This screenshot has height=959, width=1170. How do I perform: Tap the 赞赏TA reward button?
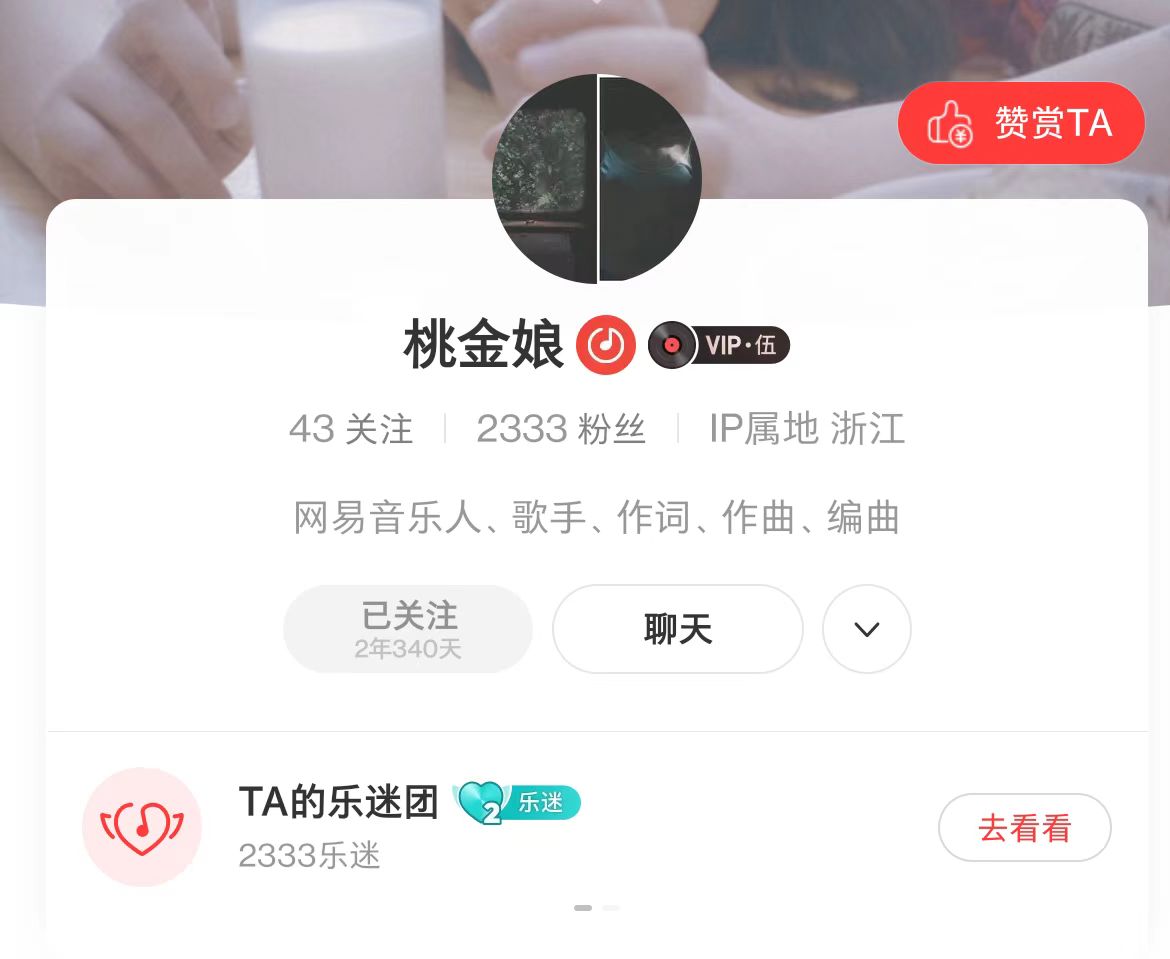[1021, 123]
